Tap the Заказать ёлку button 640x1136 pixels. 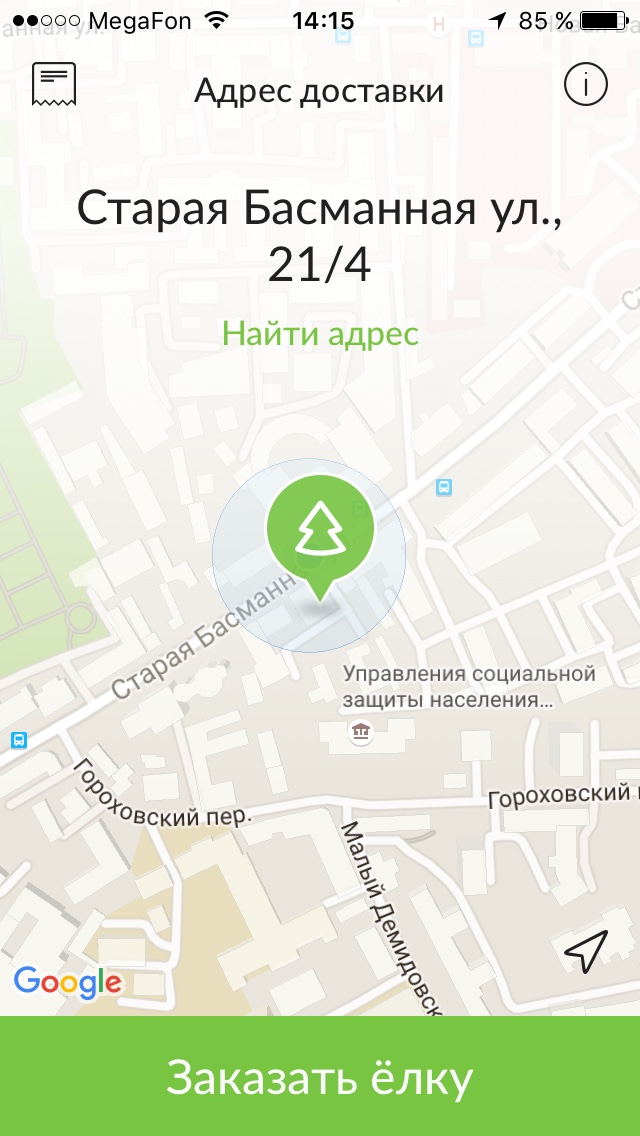click(320, 1078)
